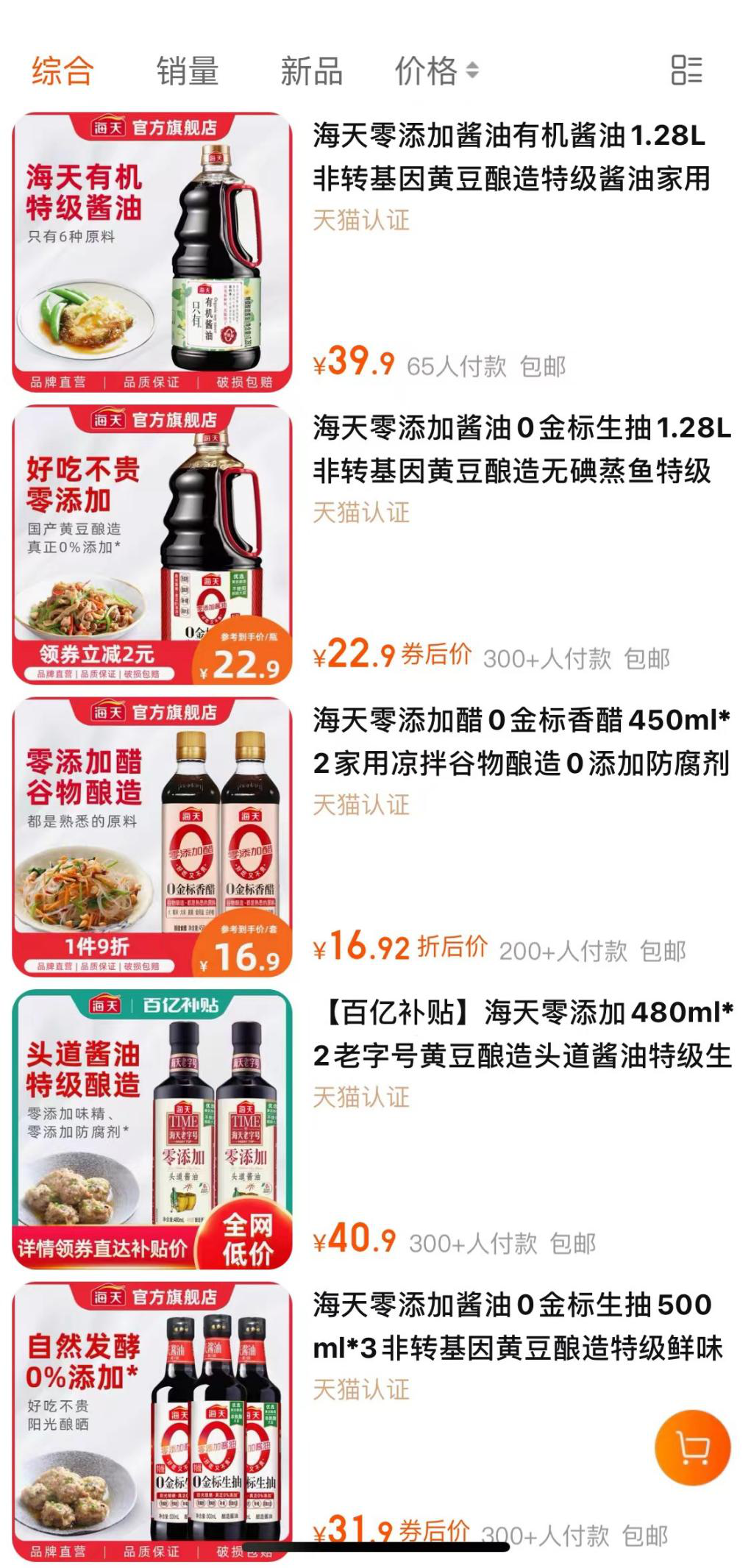This screenshot has height=1568, width=751.
Task: Open the floating shopping cart button
Action: (x=691, y=1448)
